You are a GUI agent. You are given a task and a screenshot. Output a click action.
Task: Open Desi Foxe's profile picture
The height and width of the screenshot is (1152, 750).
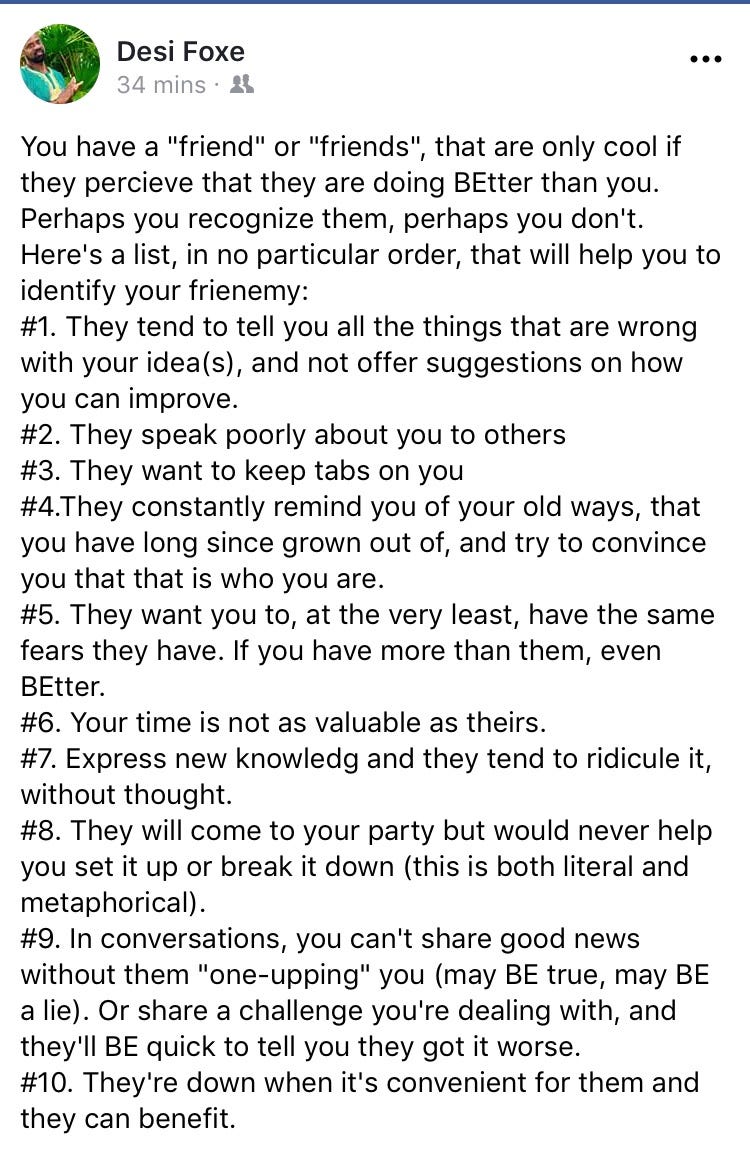pos(60,65)
